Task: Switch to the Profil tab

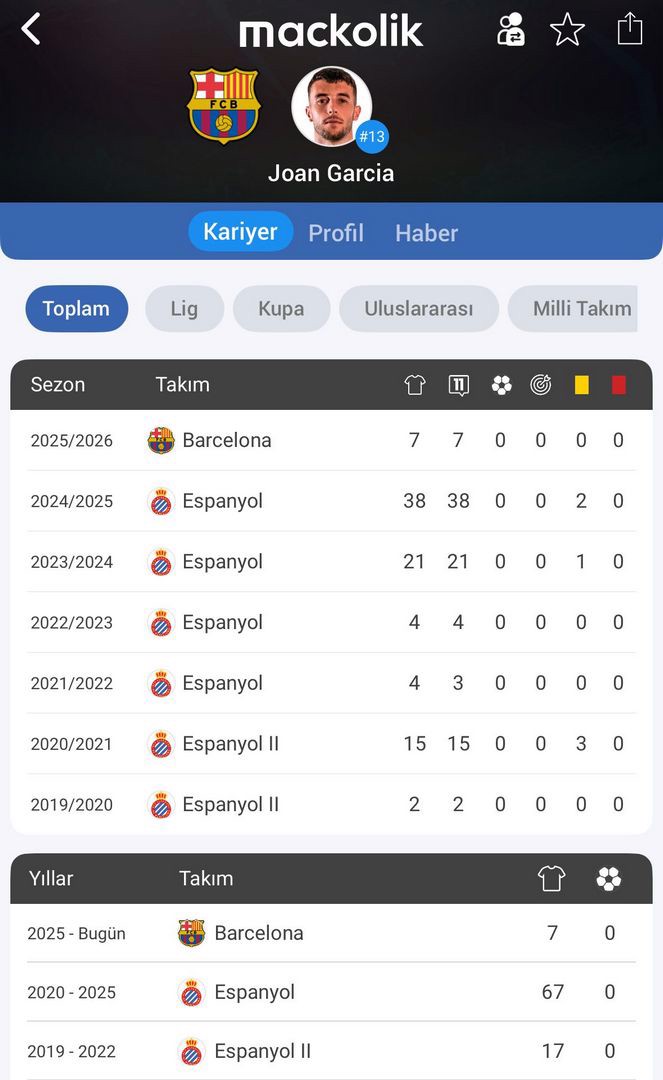Action: point(336,233)
